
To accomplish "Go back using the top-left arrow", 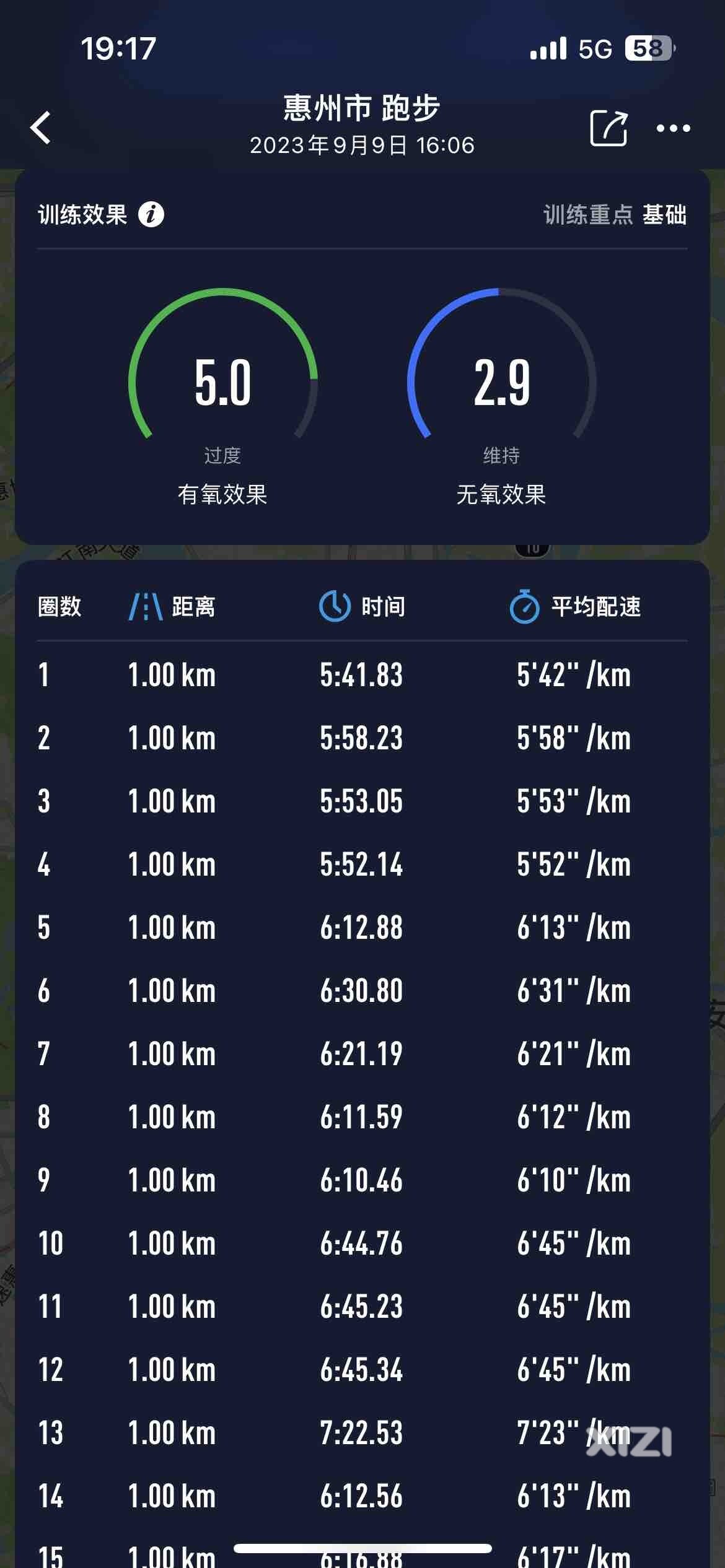I will [x=41, y=128].
